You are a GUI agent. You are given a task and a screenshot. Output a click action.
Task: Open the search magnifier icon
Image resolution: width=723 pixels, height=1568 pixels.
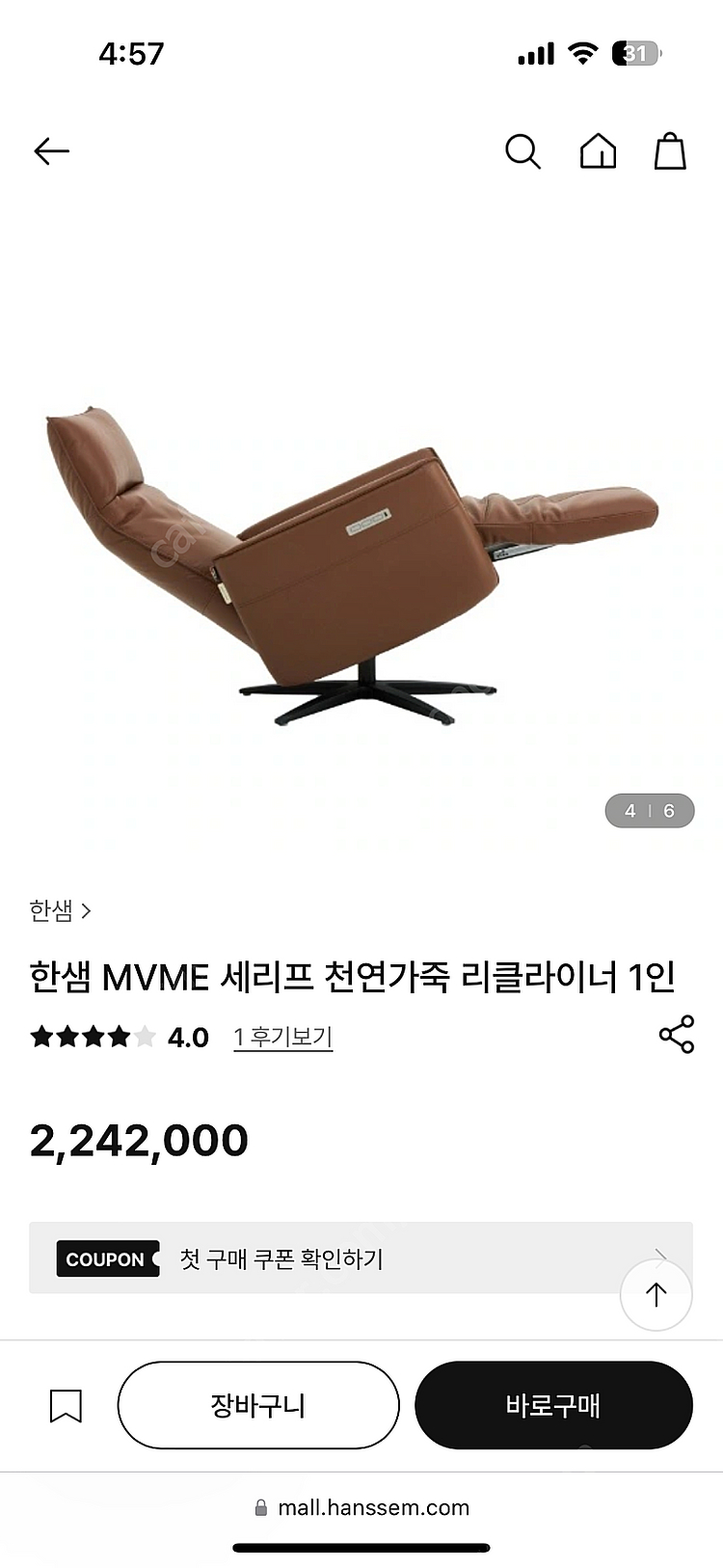522,151
